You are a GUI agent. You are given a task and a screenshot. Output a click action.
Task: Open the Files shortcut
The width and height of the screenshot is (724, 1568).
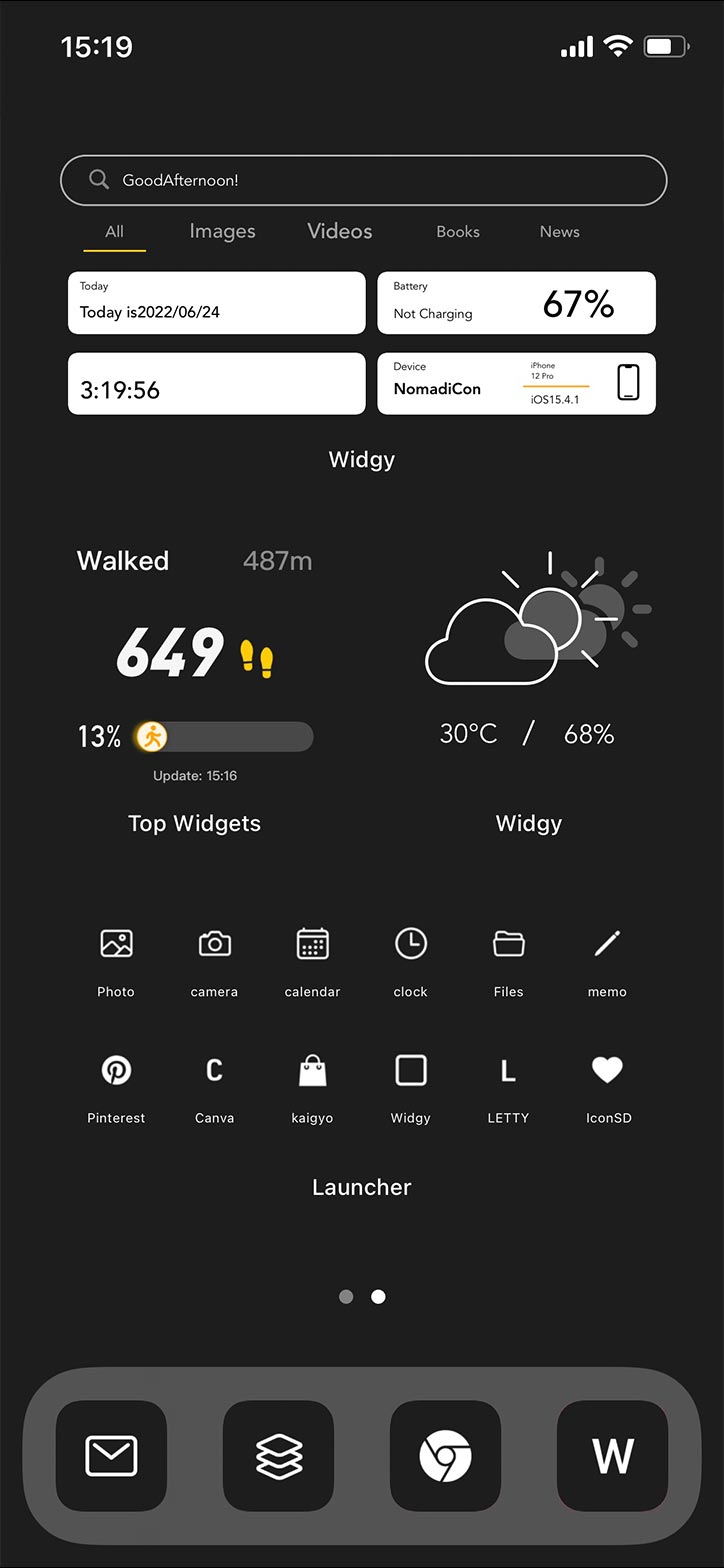[x=508, y=961]
